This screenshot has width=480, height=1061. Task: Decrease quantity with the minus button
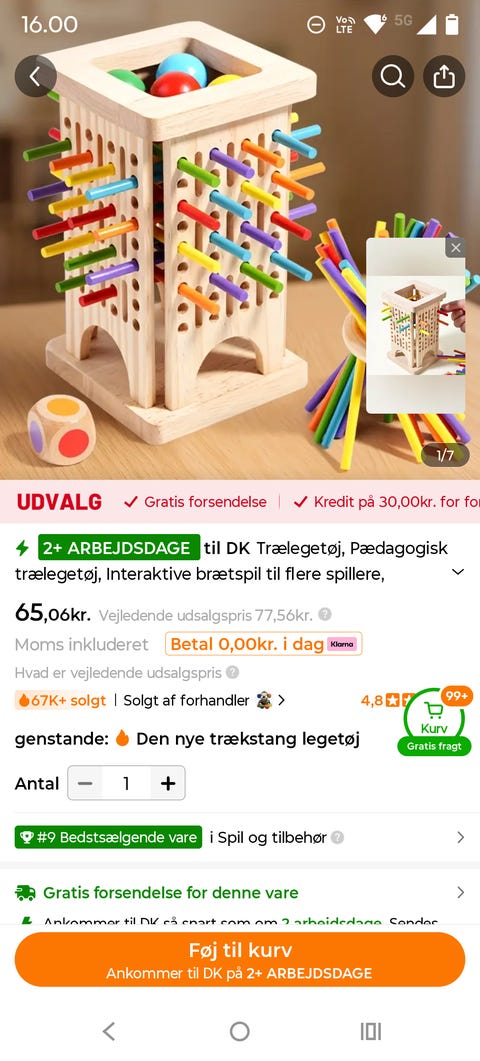85,783
